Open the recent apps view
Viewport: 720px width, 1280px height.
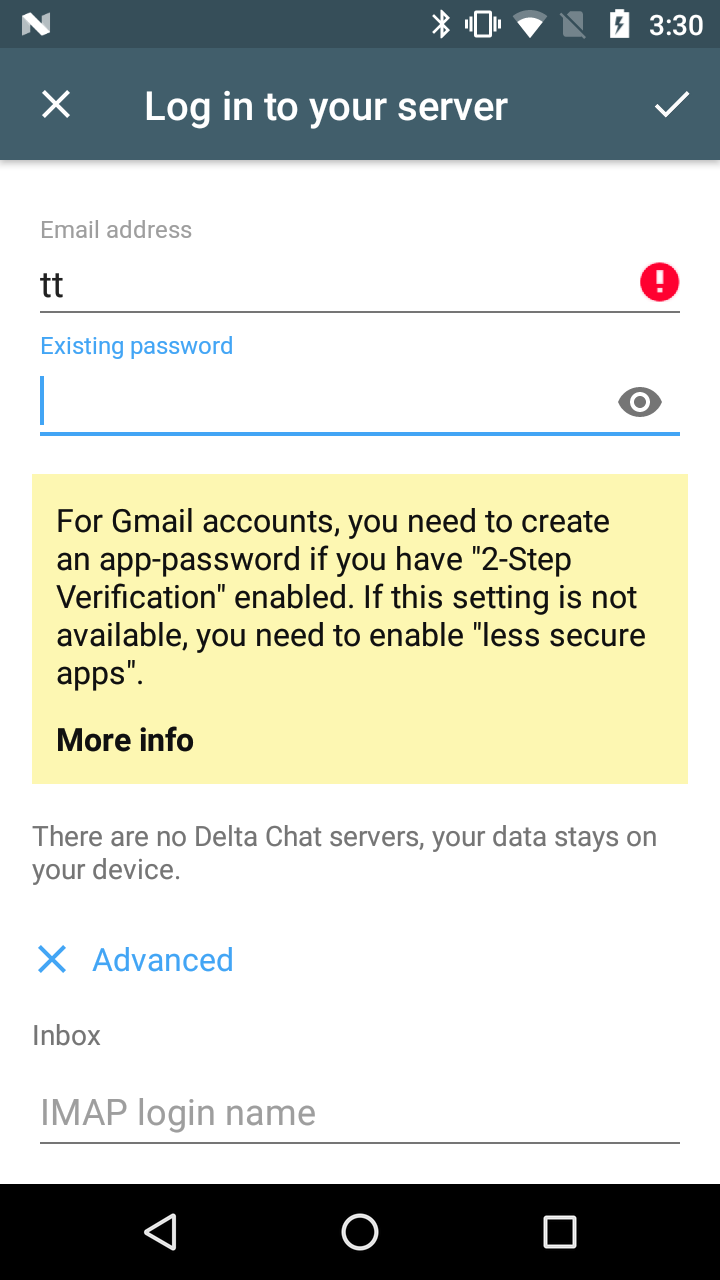pyautogui.click(x=560, y=1232)
